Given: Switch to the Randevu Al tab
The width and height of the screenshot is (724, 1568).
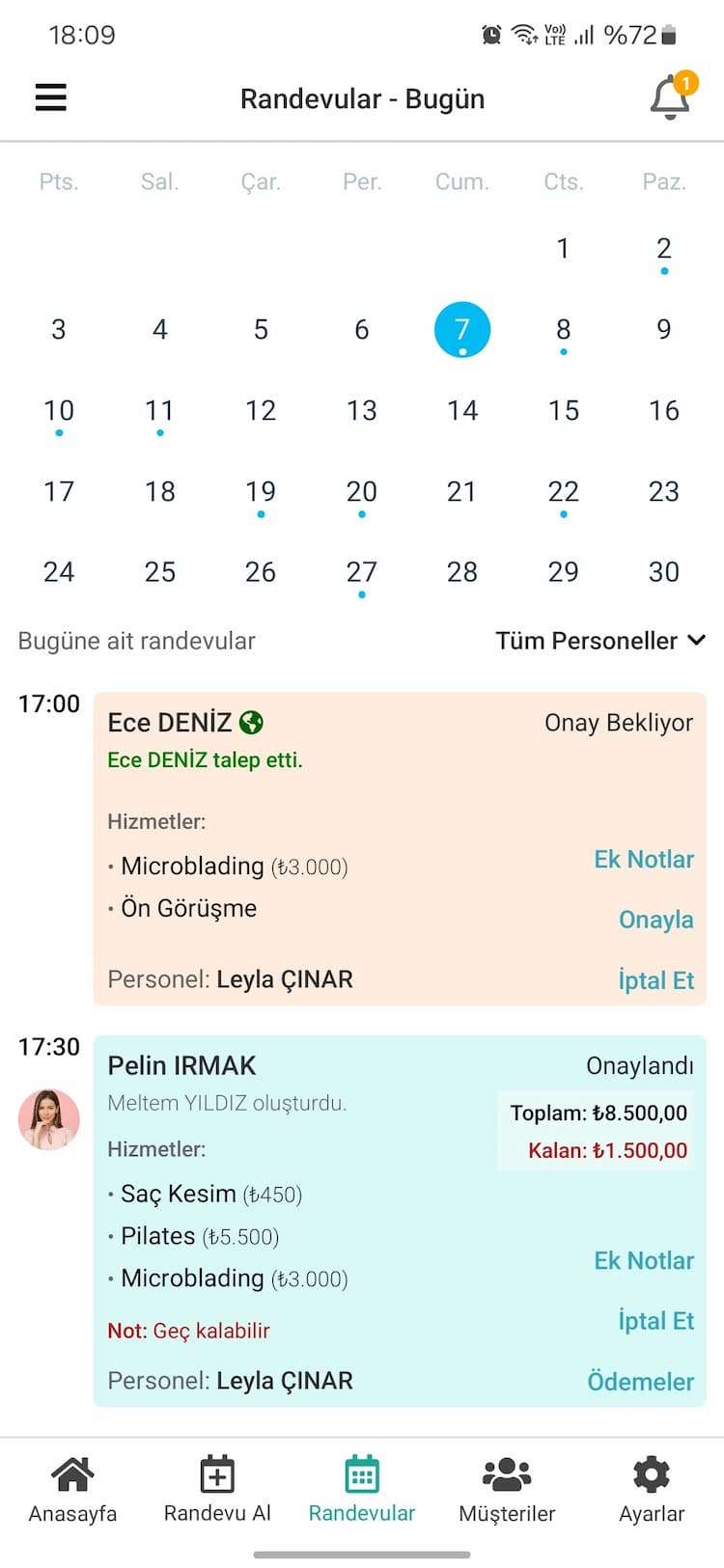Looking at the screenshot, I should 217,1489.
